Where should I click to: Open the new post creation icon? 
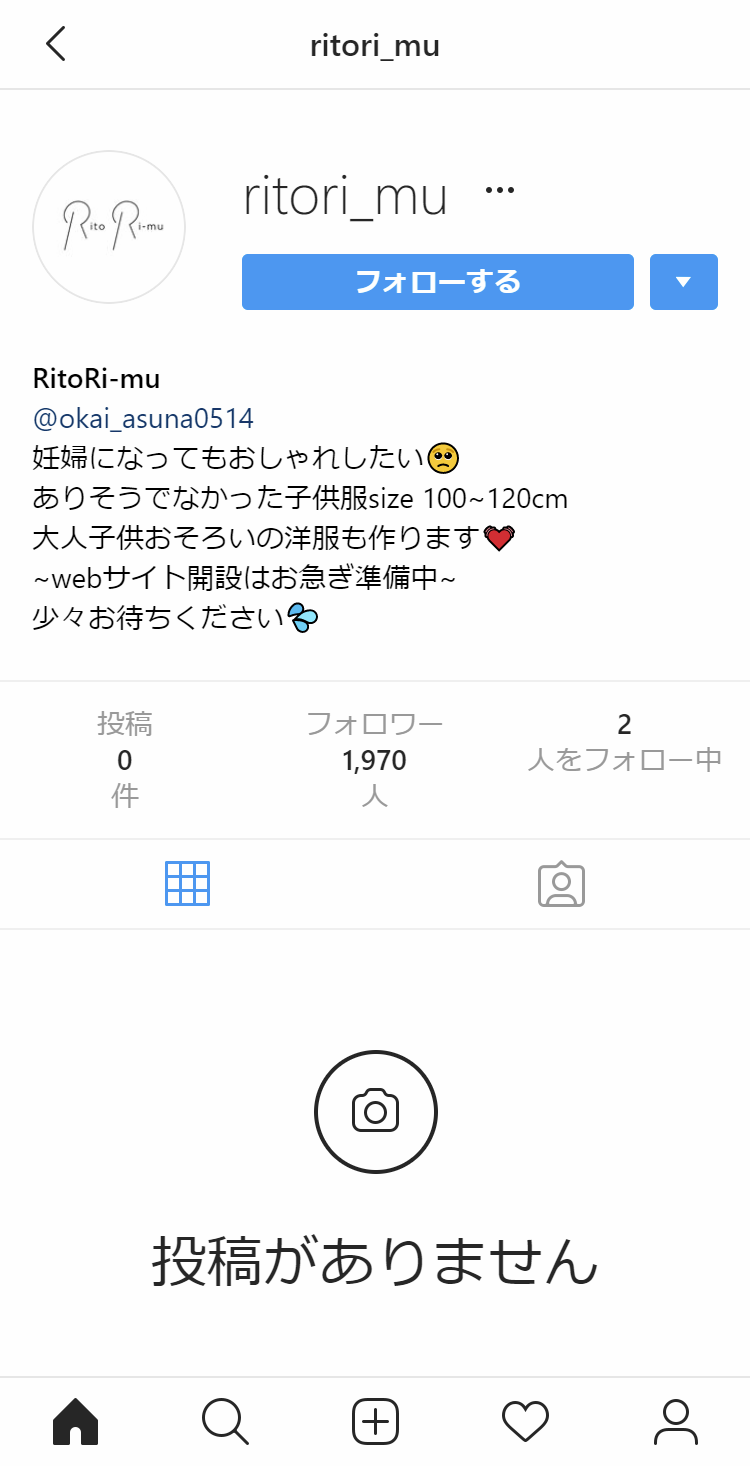point(375,1421)
